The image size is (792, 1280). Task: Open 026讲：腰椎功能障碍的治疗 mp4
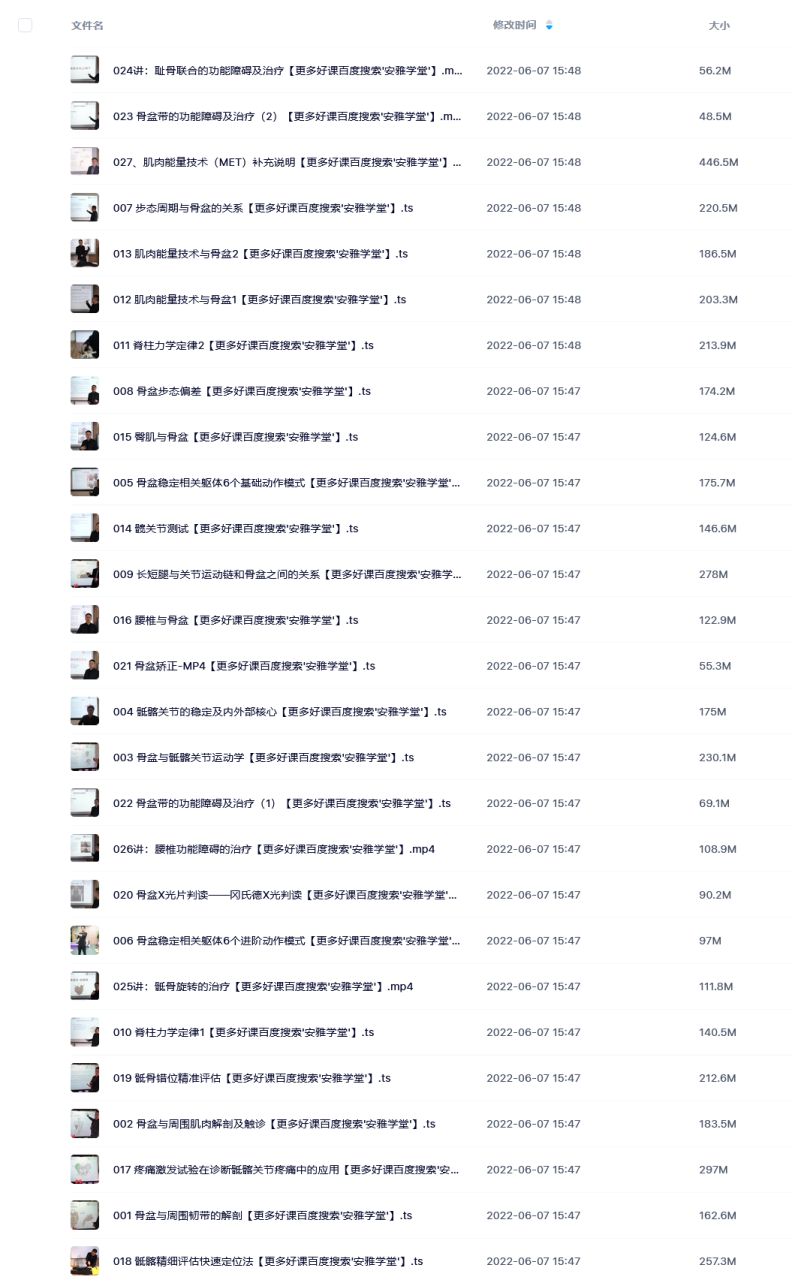coord(273,850)
